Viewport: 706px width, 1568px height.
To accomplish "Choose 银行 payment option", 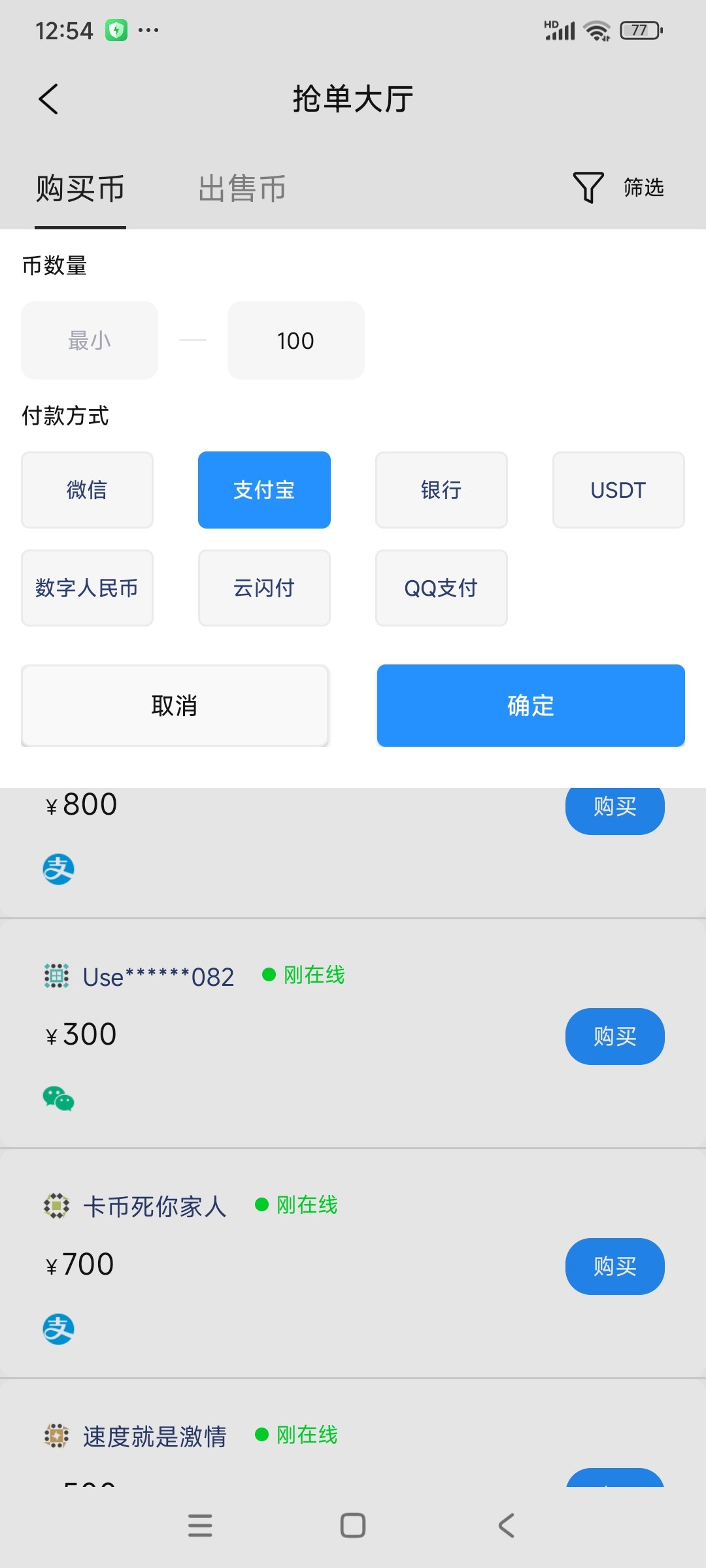I will tap(441, 490).
